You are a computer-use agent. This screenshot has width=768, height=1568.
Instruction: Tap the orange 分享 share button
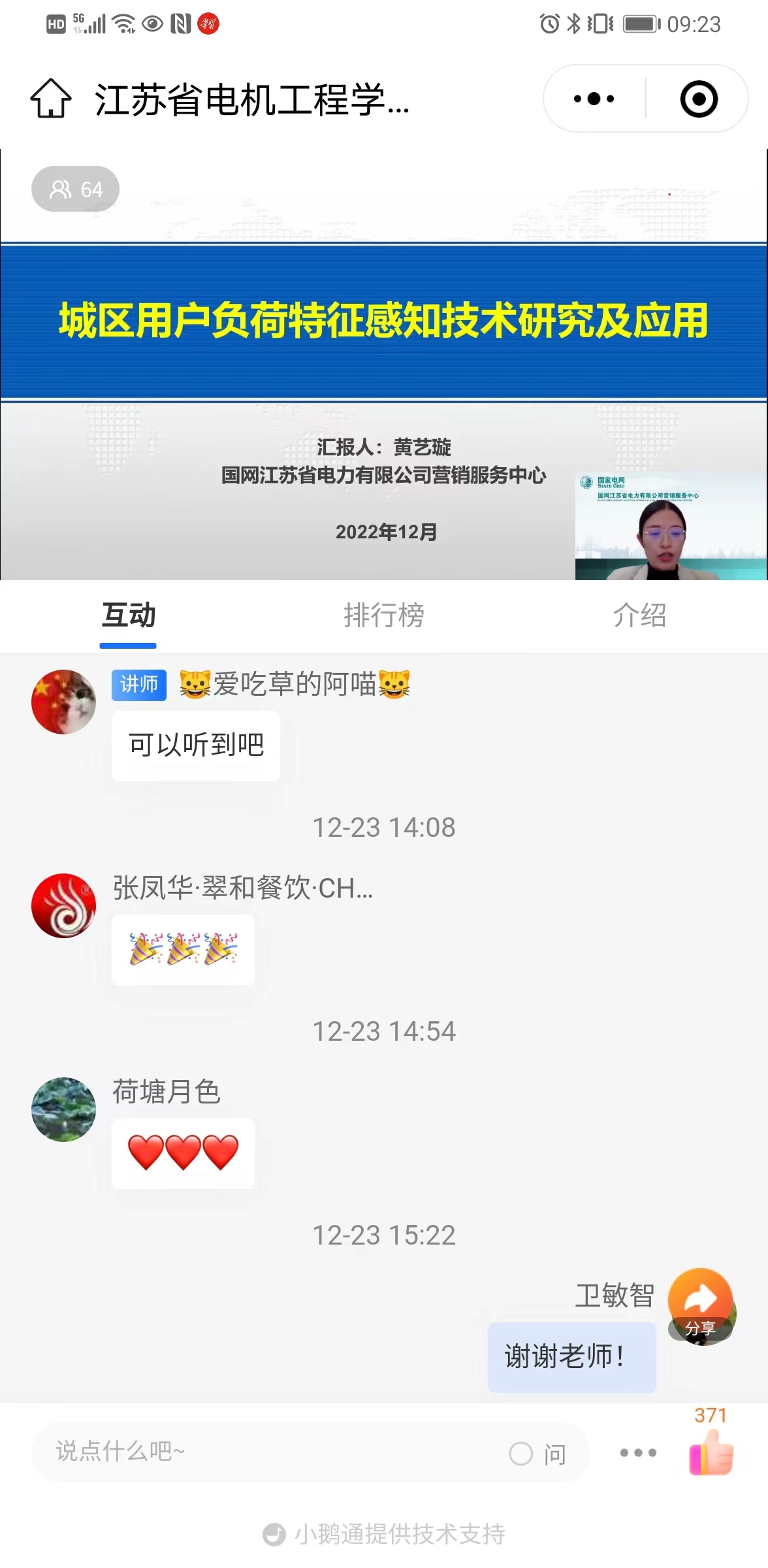pos(701,1305)
